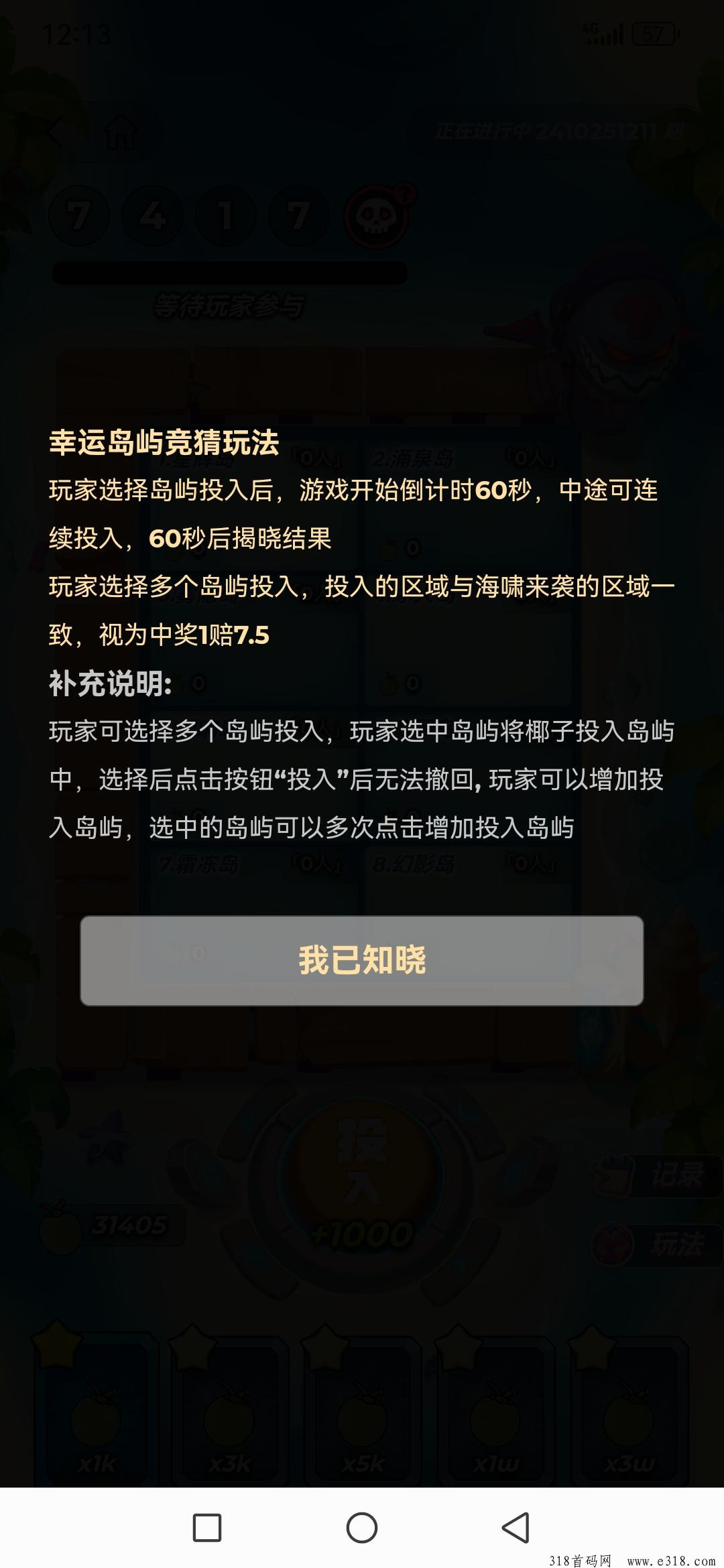Open the recent apps view
This screenshot has height=1568, width=724.
click(207, 1528)
